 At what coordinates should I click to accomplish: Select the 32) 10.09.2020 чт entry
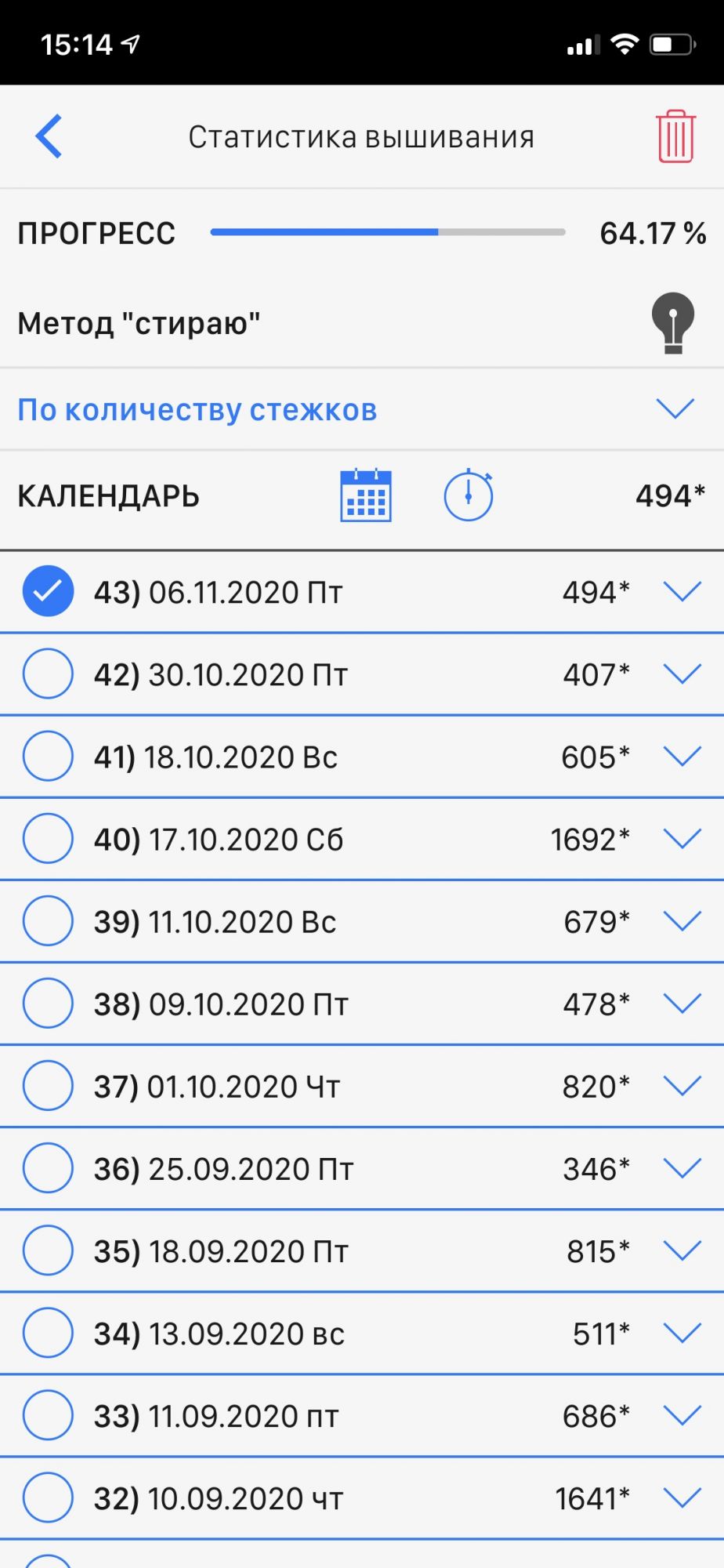pos(48,1497)
